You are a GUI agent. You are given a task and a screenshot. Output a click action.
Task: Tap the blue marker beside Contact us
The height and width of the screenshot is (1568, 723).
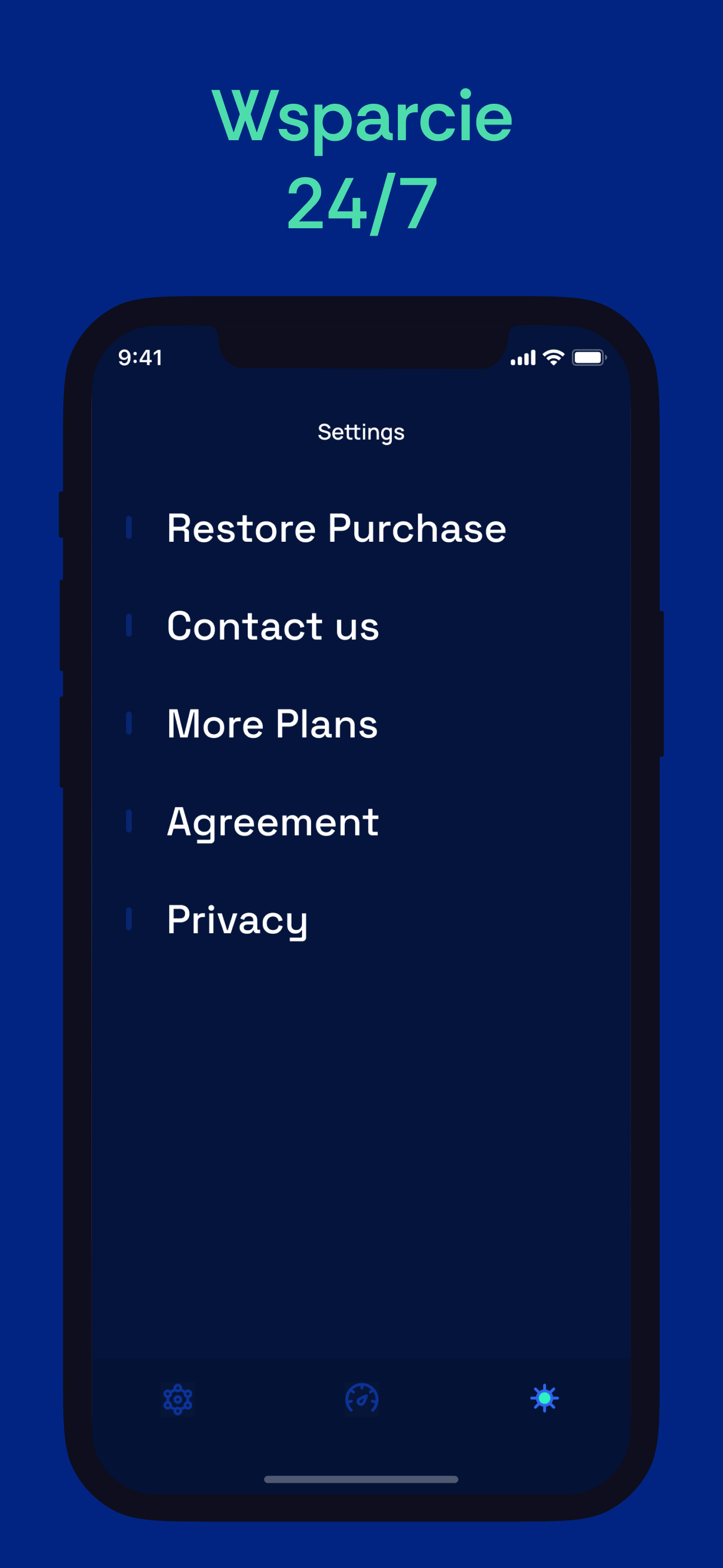[130, 626]
